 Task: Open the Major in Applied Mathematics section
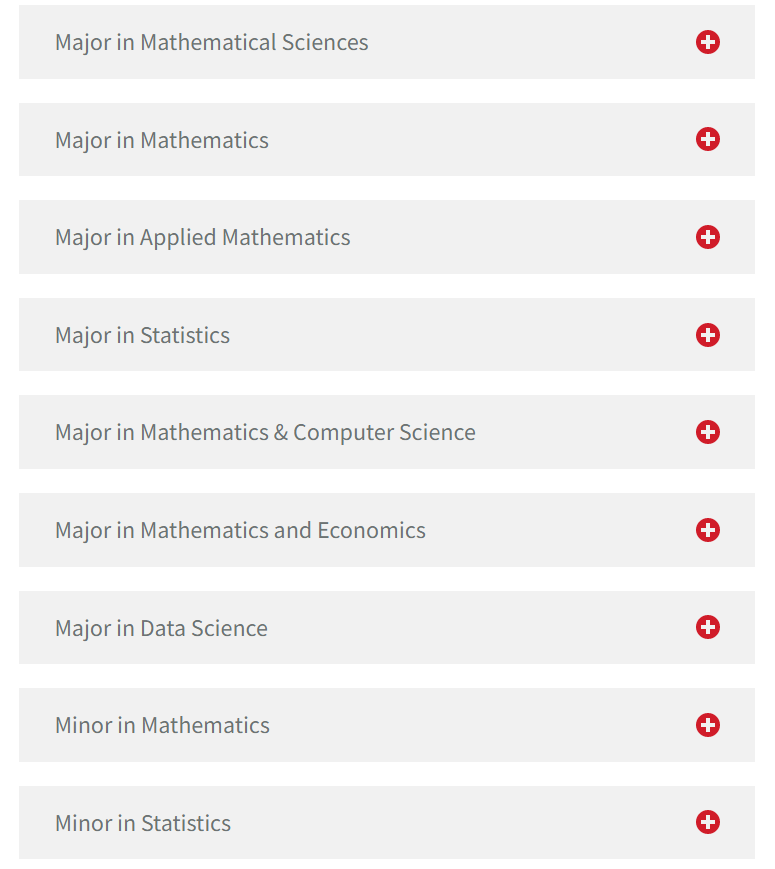pos(707,237)
